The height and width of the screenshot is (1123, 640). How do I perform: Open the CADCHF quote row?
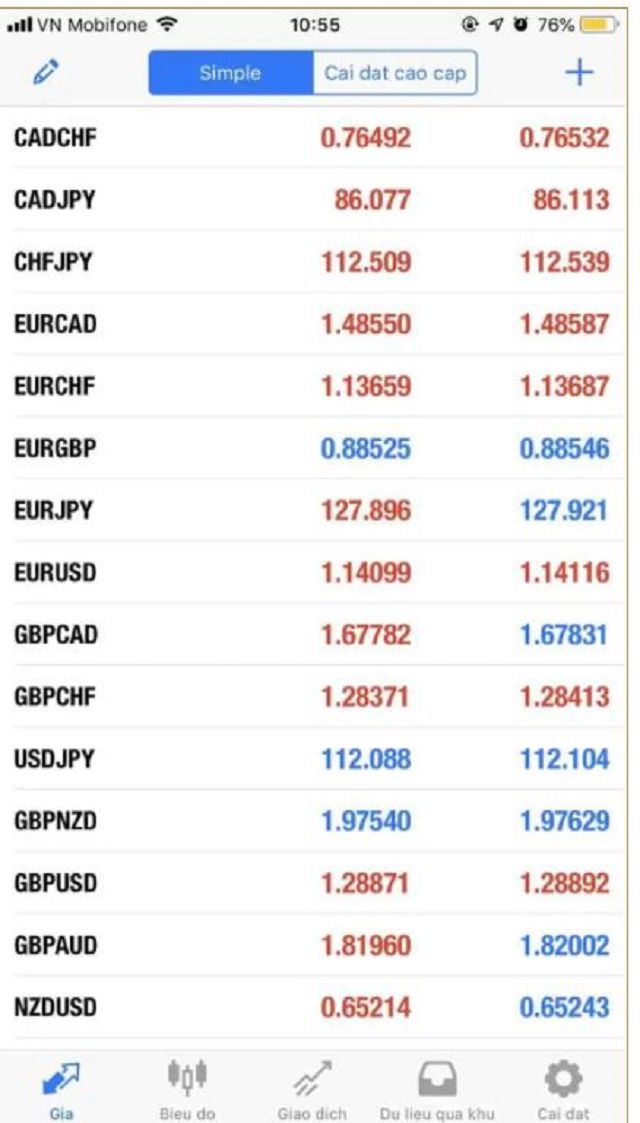tap(313, 138)
